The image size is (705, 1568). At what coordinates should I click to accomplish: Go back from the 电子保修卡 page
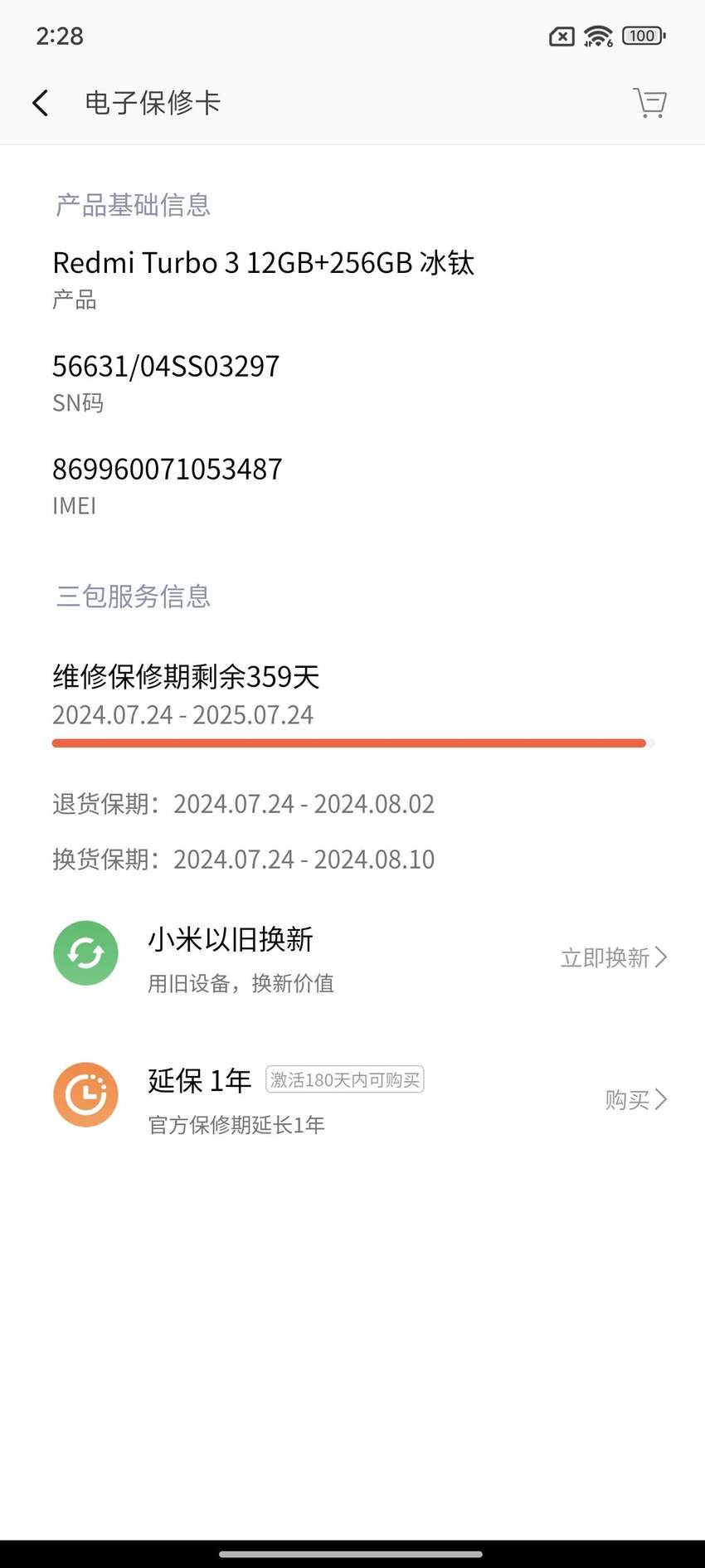[x=41, y=103]
